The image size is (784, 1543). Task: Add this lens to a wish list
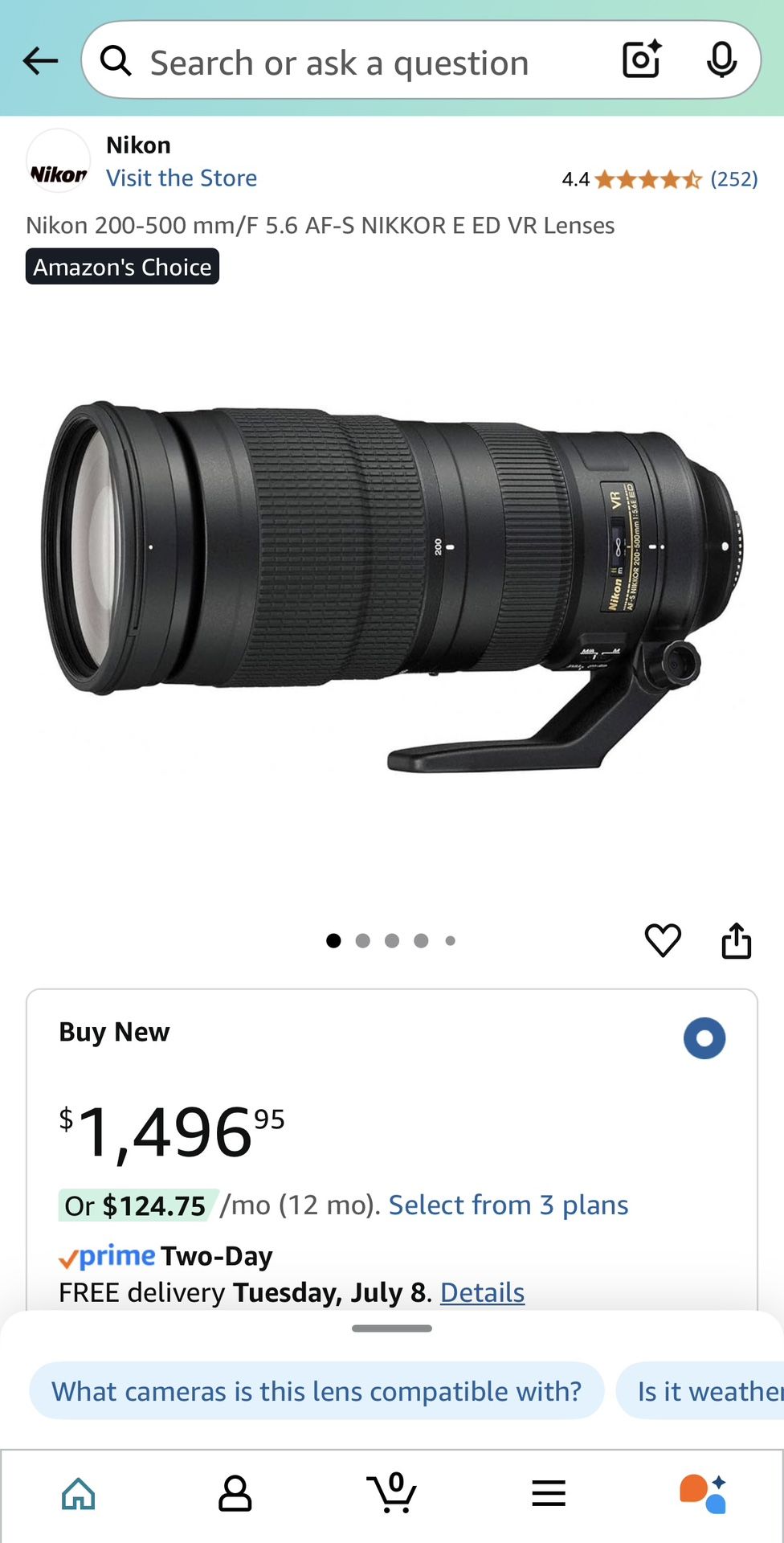(663, 940)
